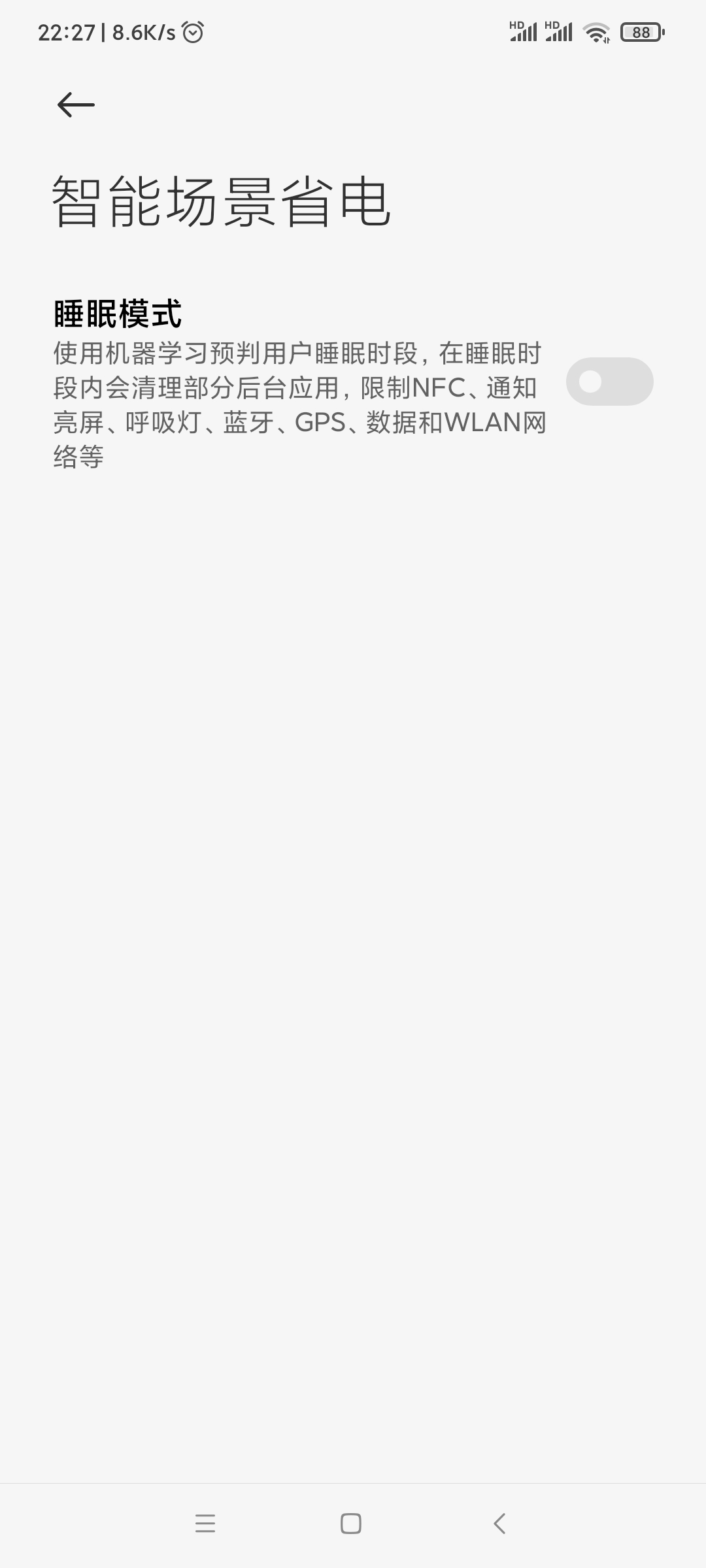This screenshot has width=706, height=1568.
Task: Open recent apps from navigation bar
Action: click(205, 1524)
